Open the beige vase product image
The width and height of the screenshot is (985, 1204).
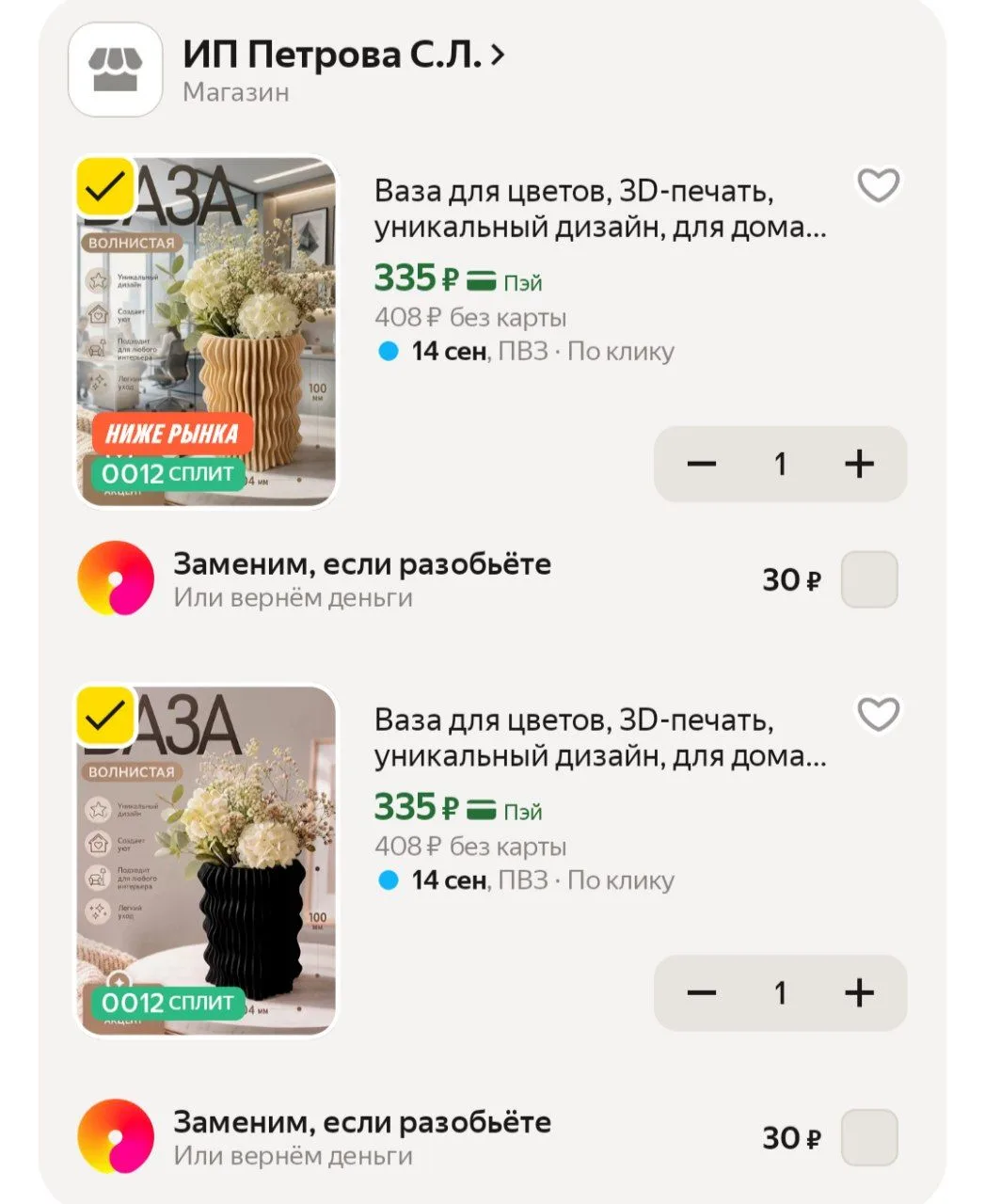pos(206,332)
